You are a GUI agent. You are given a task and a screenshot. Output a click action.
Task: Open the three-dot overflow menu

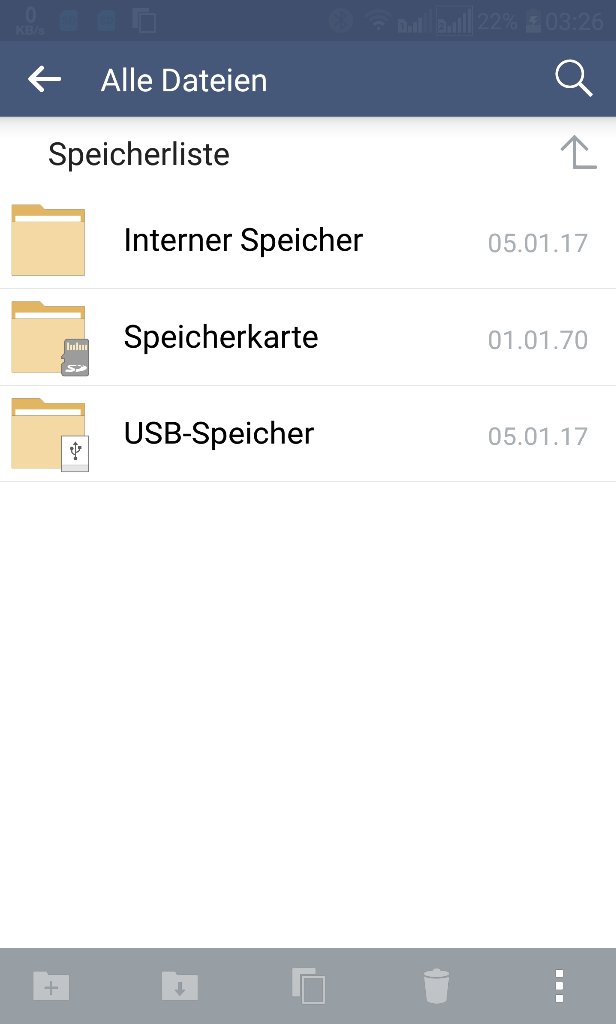pos(559,986)
